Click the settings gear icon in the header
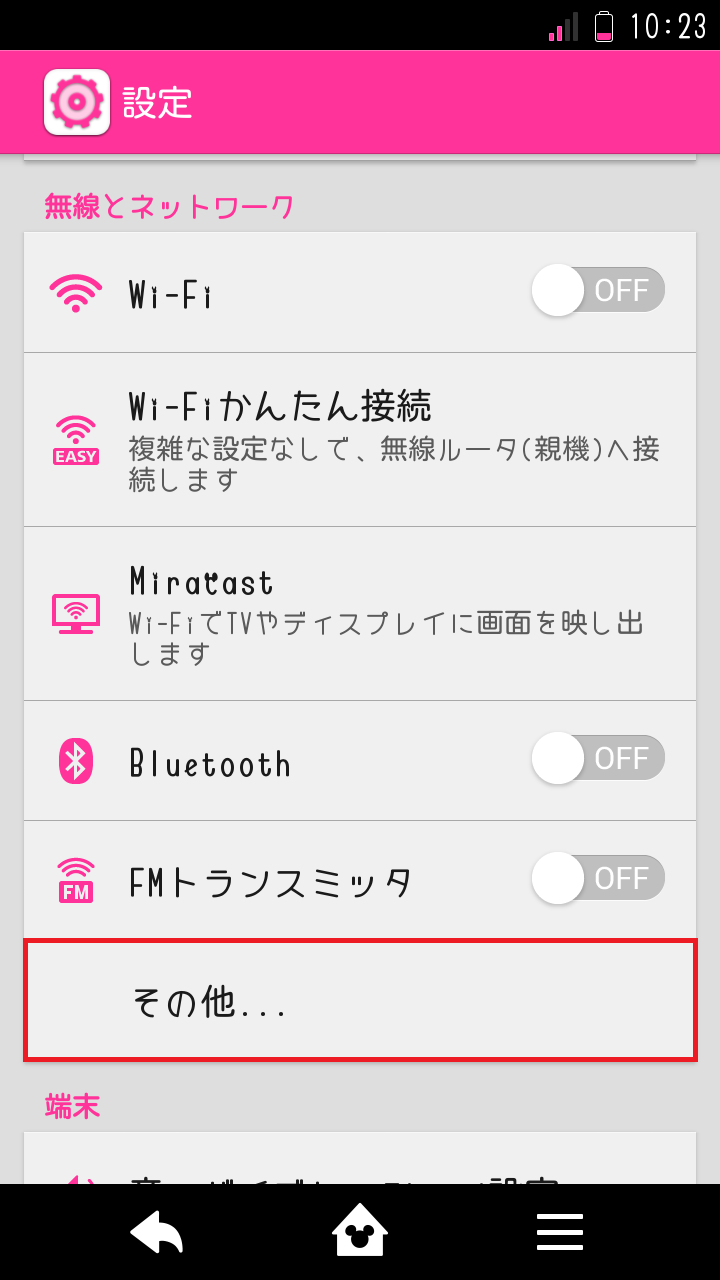This screenshot has height=1280, width=720. 75,101
